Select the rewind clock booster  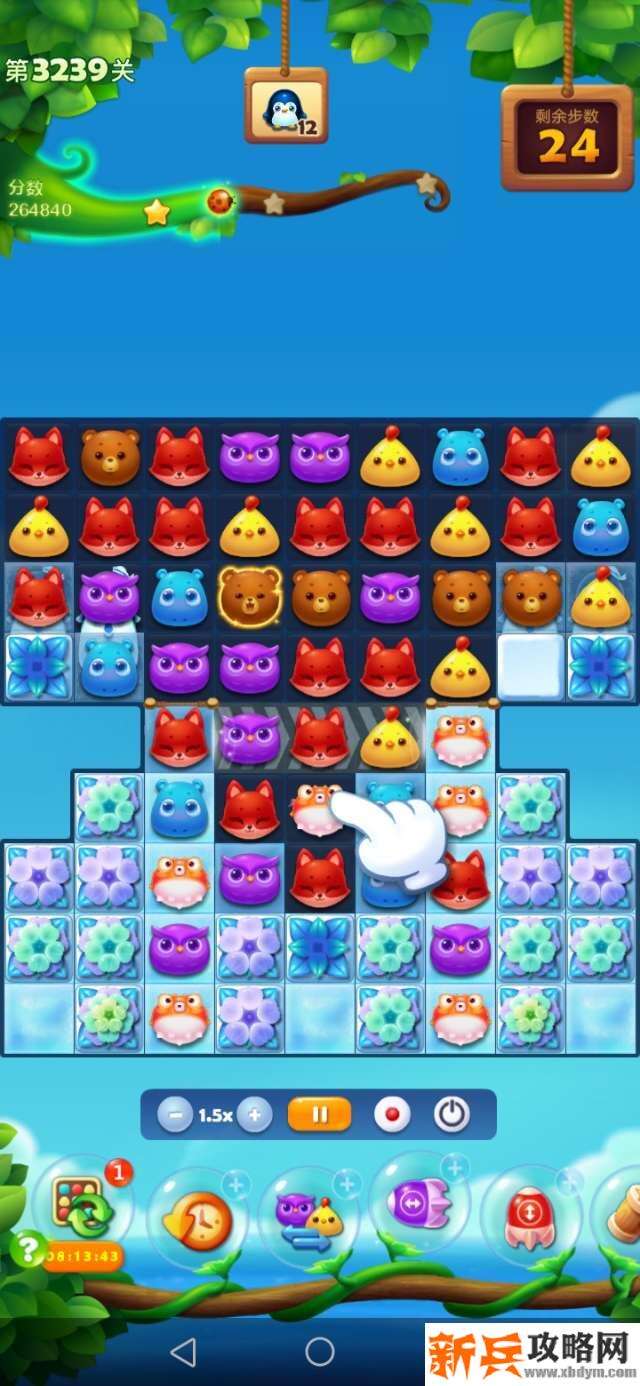pyautogui.click(x=197, y=1219)
